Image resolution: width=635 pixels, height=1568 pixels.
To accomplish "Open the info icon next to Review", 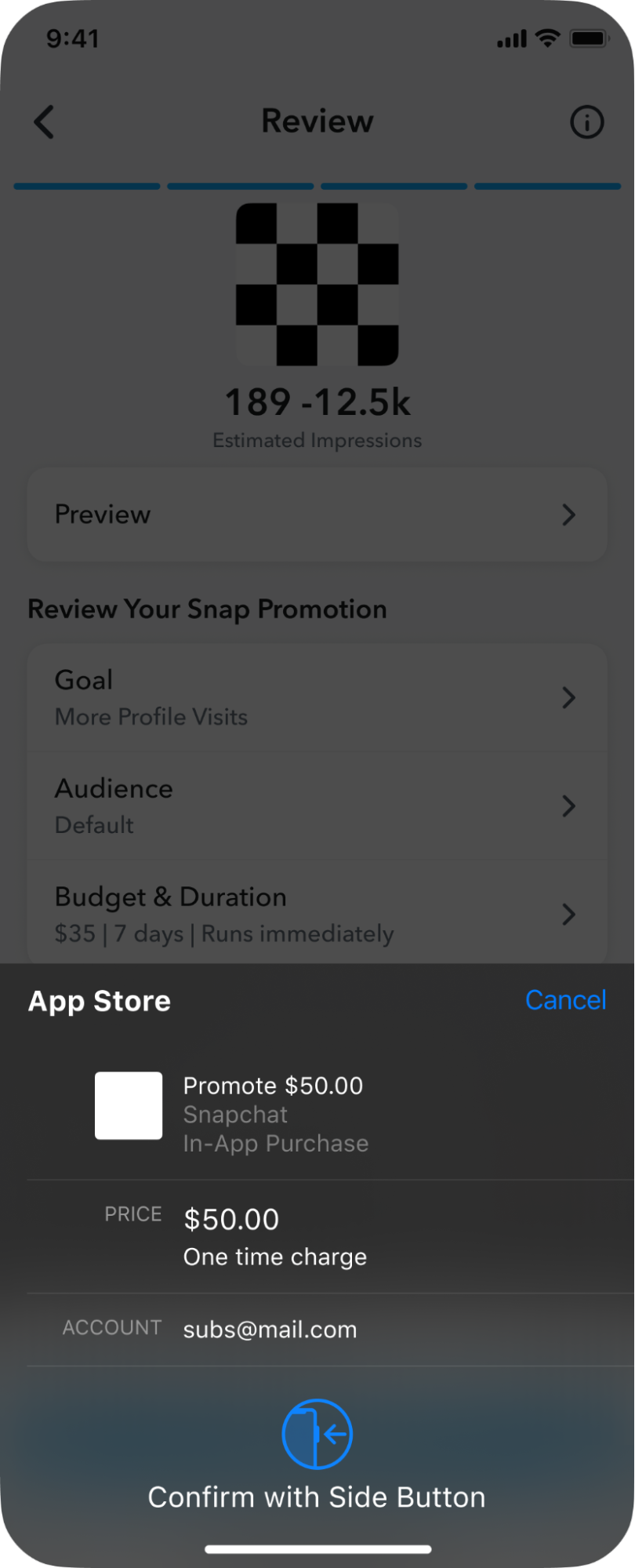I will pos(586,122).
